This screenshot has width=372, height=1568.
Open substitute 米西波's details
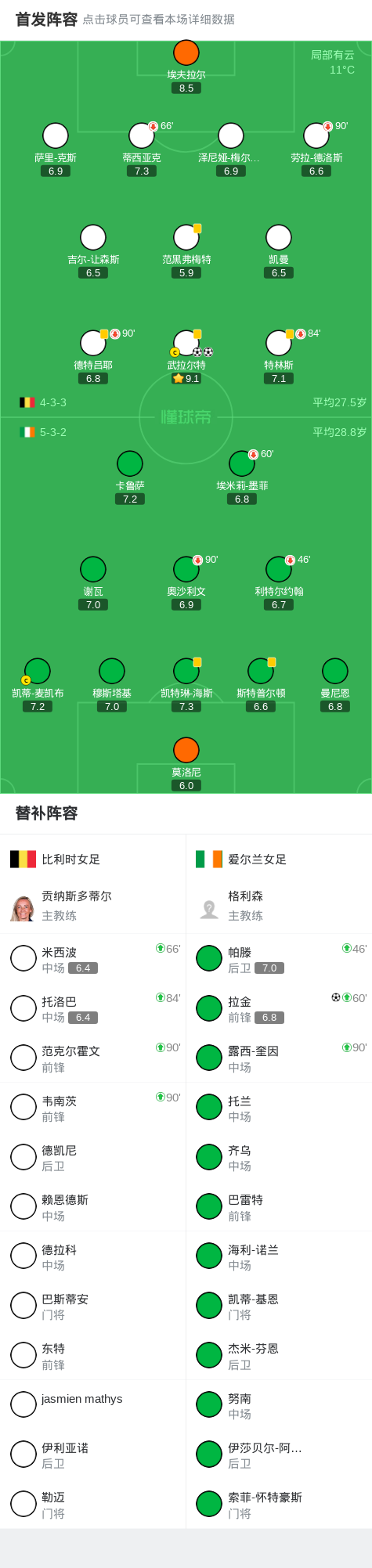click(93, 958)
